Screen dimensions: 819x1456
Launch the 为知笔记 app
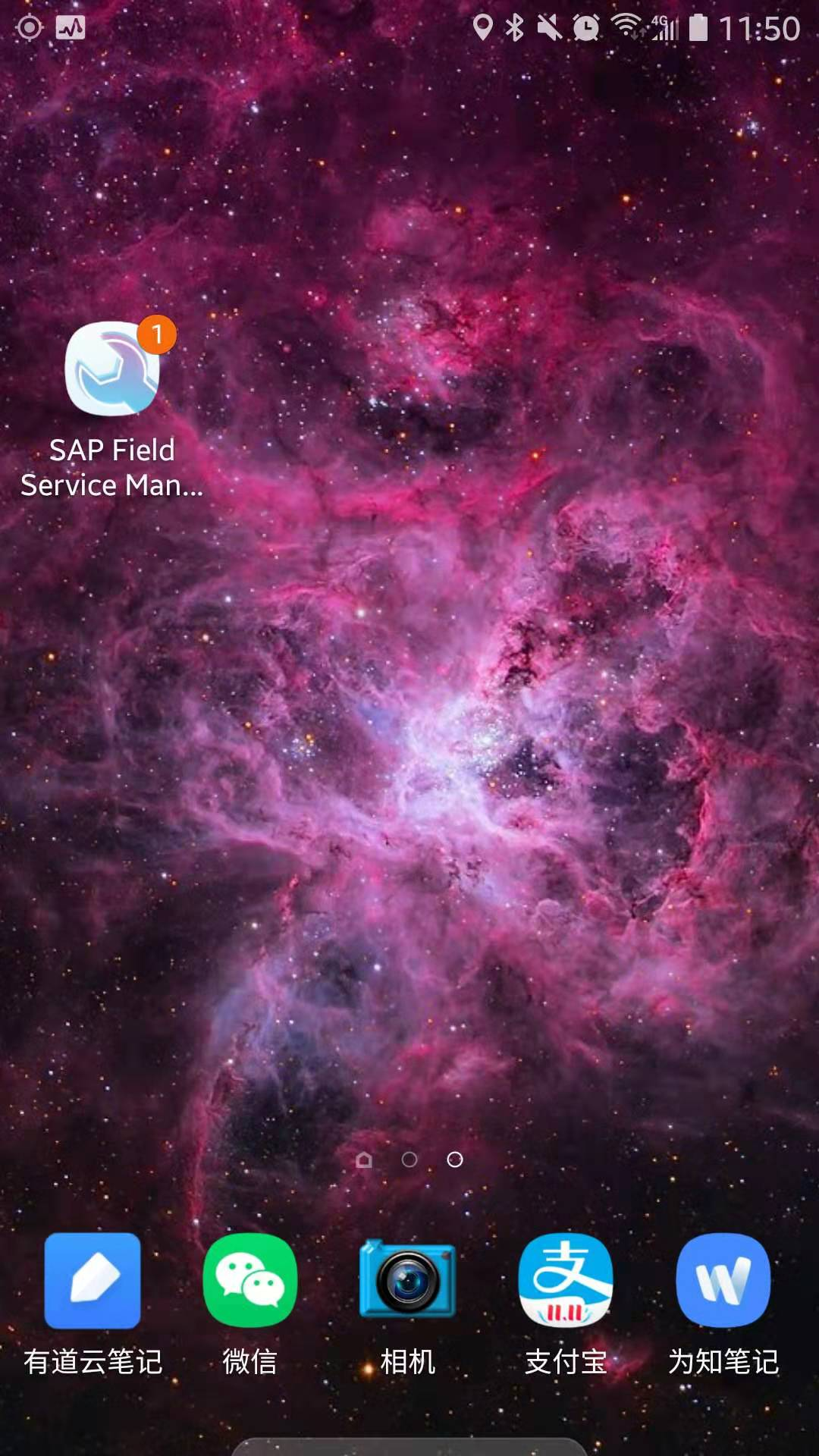click(723, 1281)
